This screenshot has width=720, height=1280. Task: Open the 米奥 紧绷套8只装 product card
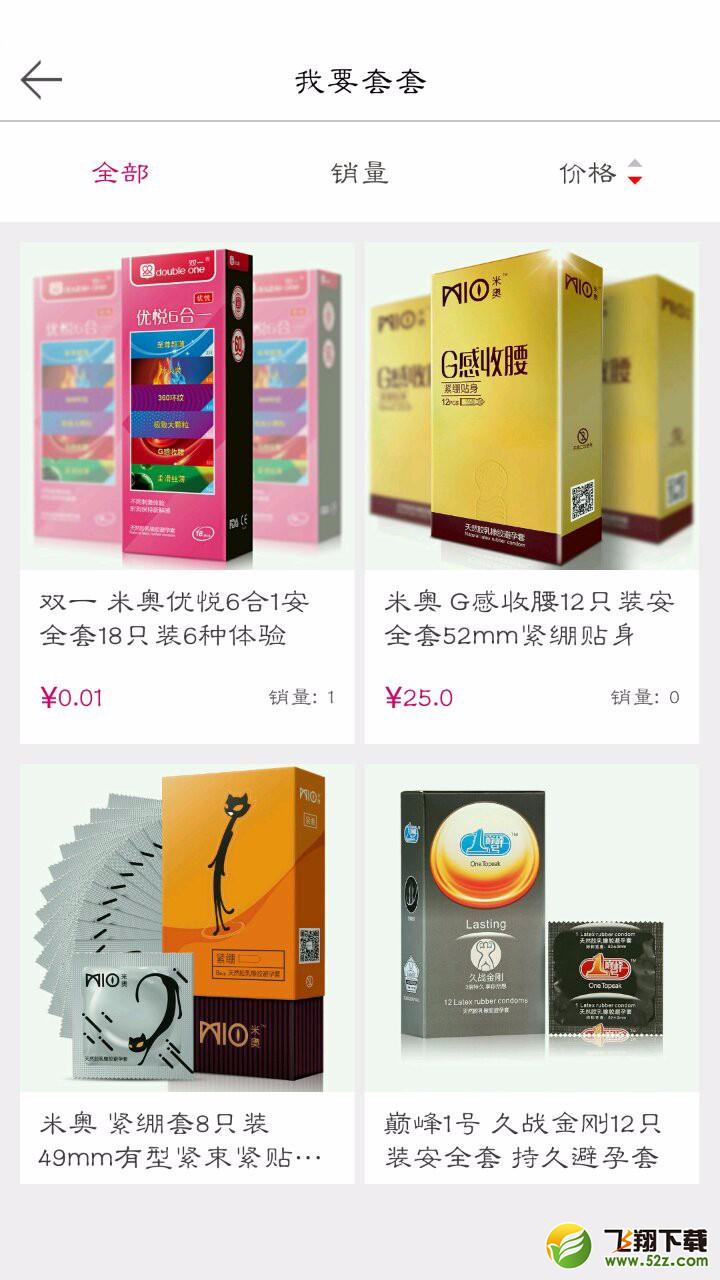[x=187, y=974]
